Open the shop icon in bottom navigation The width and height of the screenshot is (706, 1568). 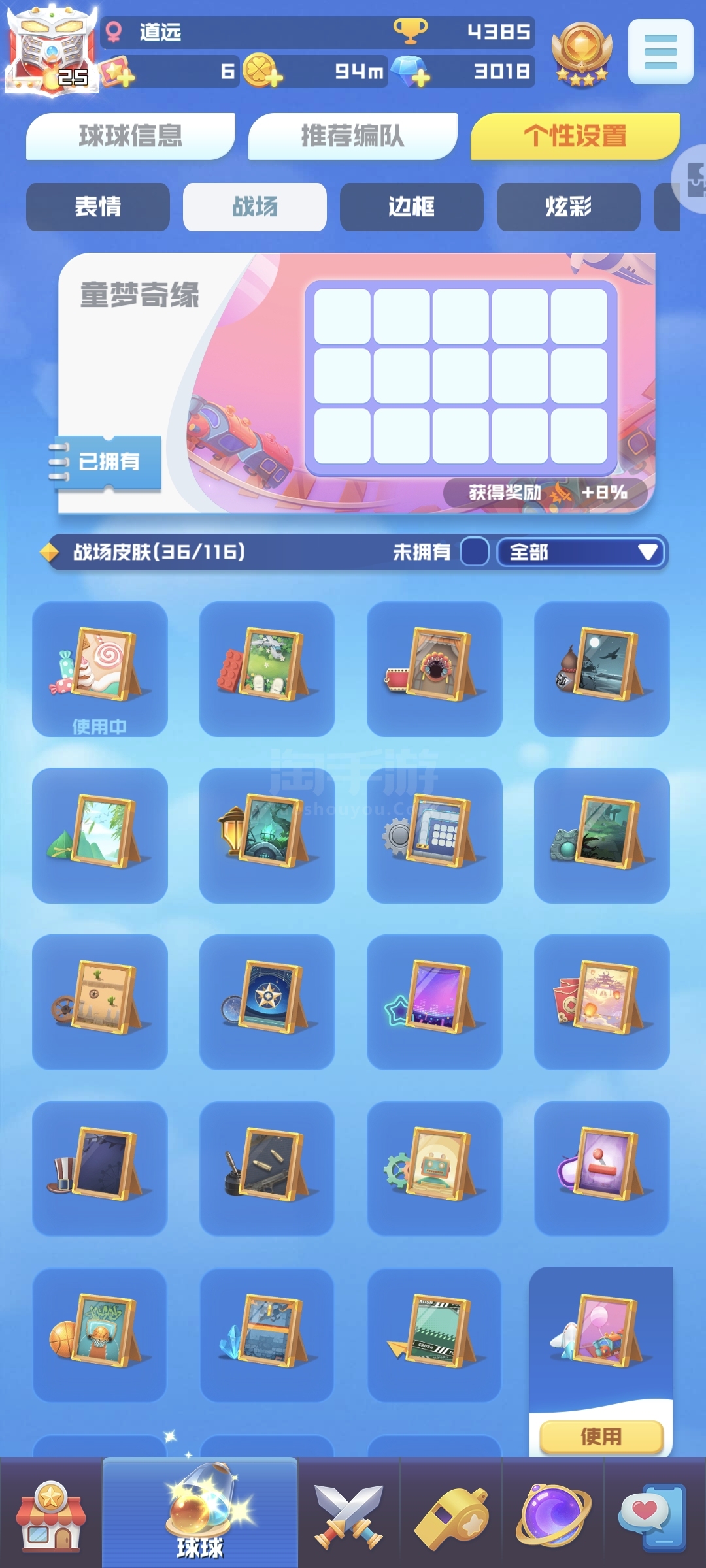click(x=51, y=1516)
